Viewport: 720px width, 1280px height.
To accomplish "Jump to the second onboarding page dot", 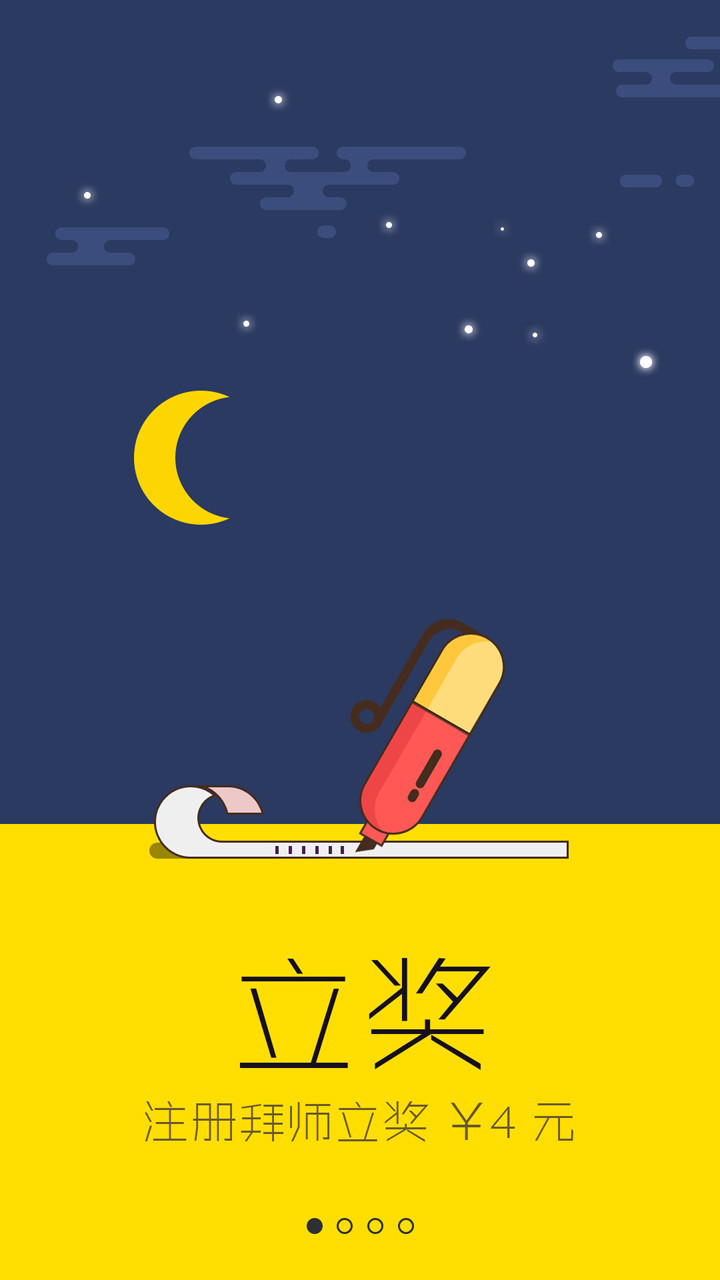I will click(x=345, y=1226).
